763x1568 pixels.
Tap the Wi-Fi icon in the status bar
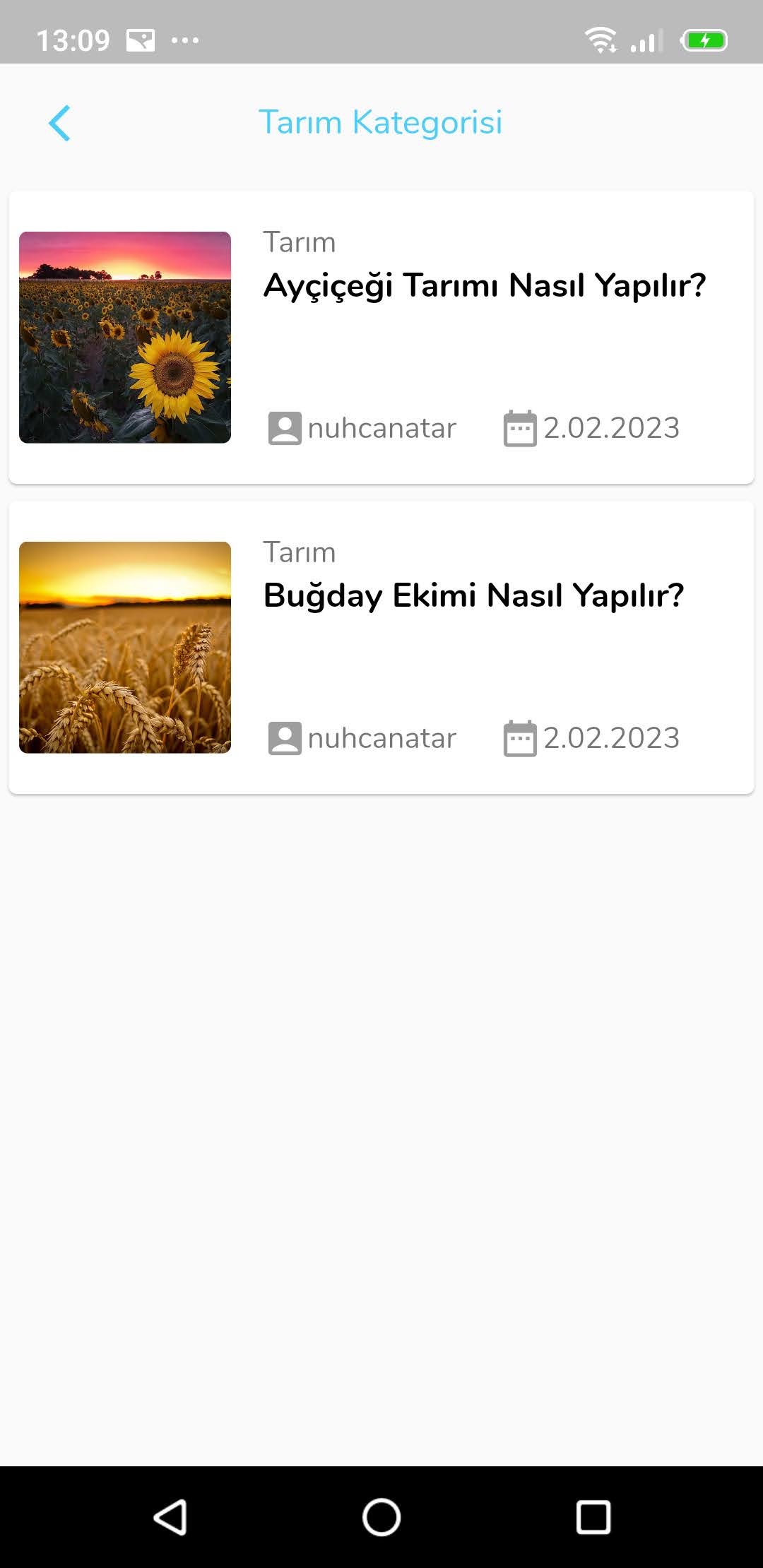tap(601, 40)
